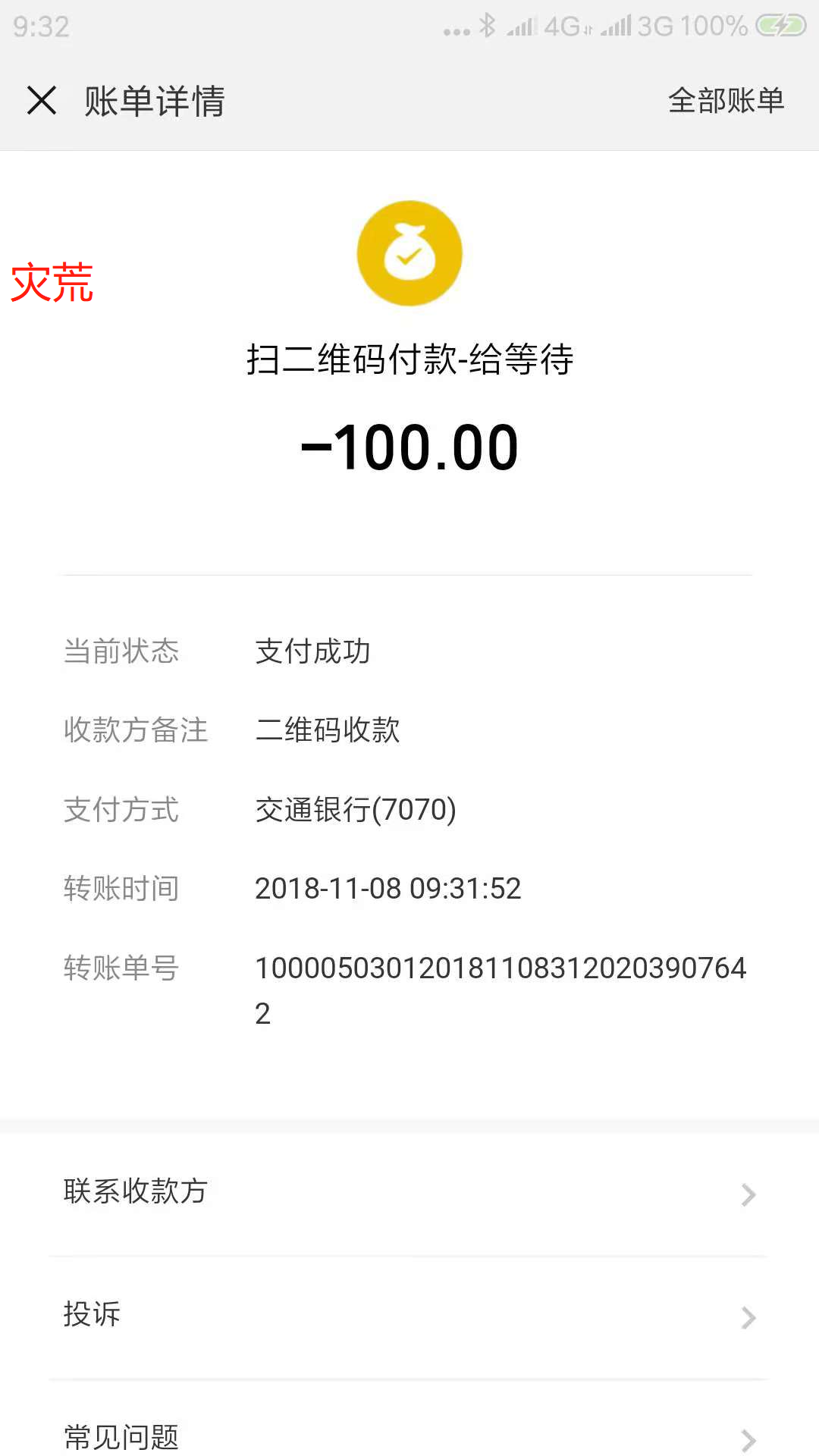Tap the Bluetooth icon in the status bar
This screenshot has height=1456, width=819.
(x=486, y=25)
